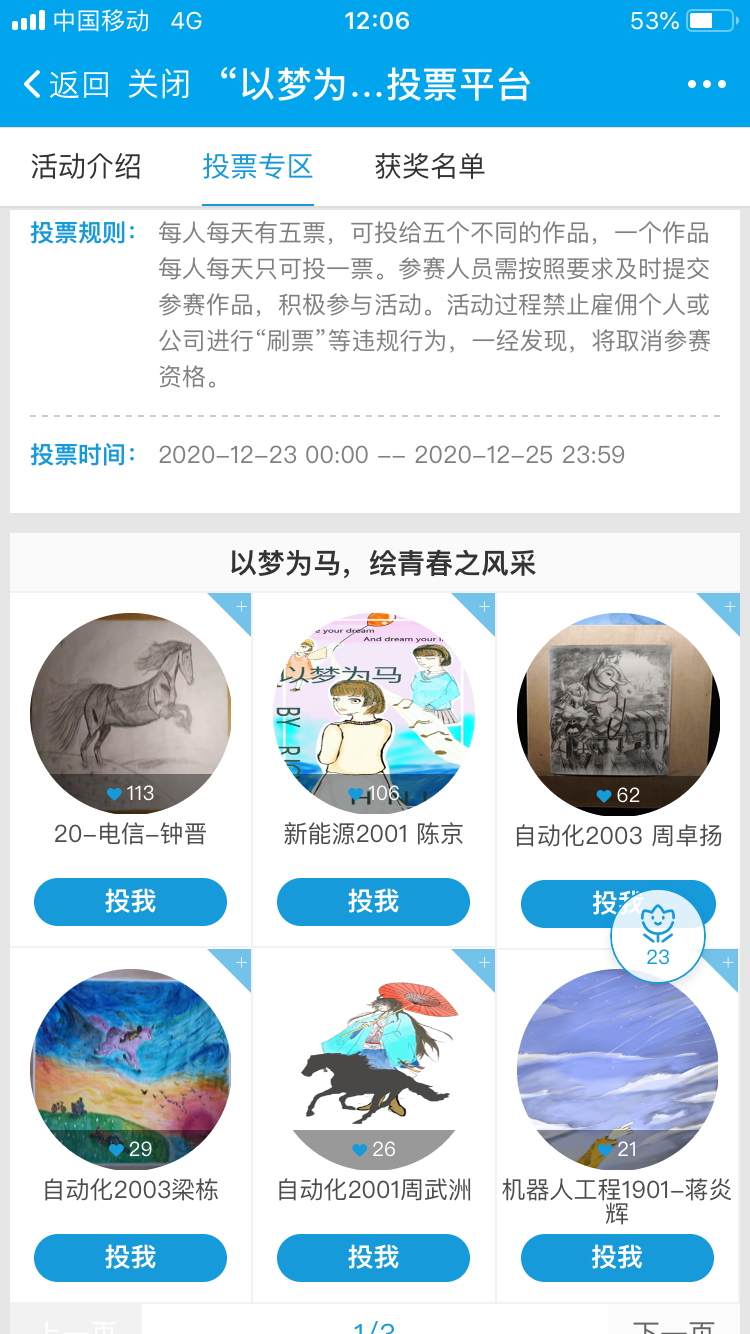Vote 投我 for 20-电信-钟晋
Image resolution: width=750 pixels, height=1334 pixels.
[130, 902]
